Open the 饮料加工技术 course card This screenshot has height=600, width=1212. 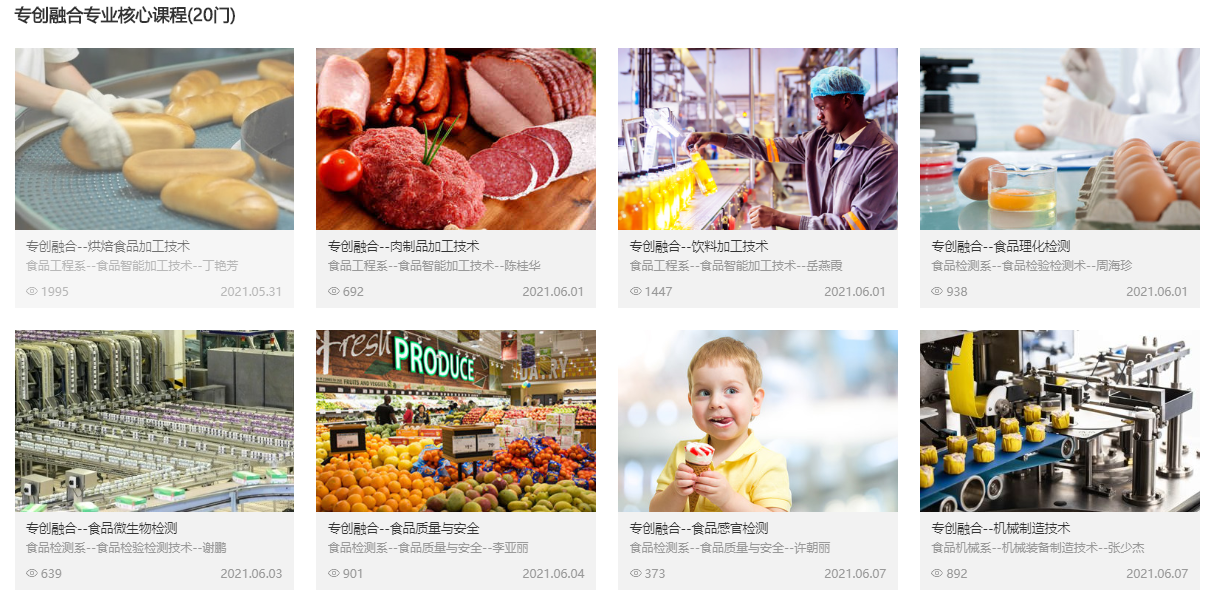757,140
